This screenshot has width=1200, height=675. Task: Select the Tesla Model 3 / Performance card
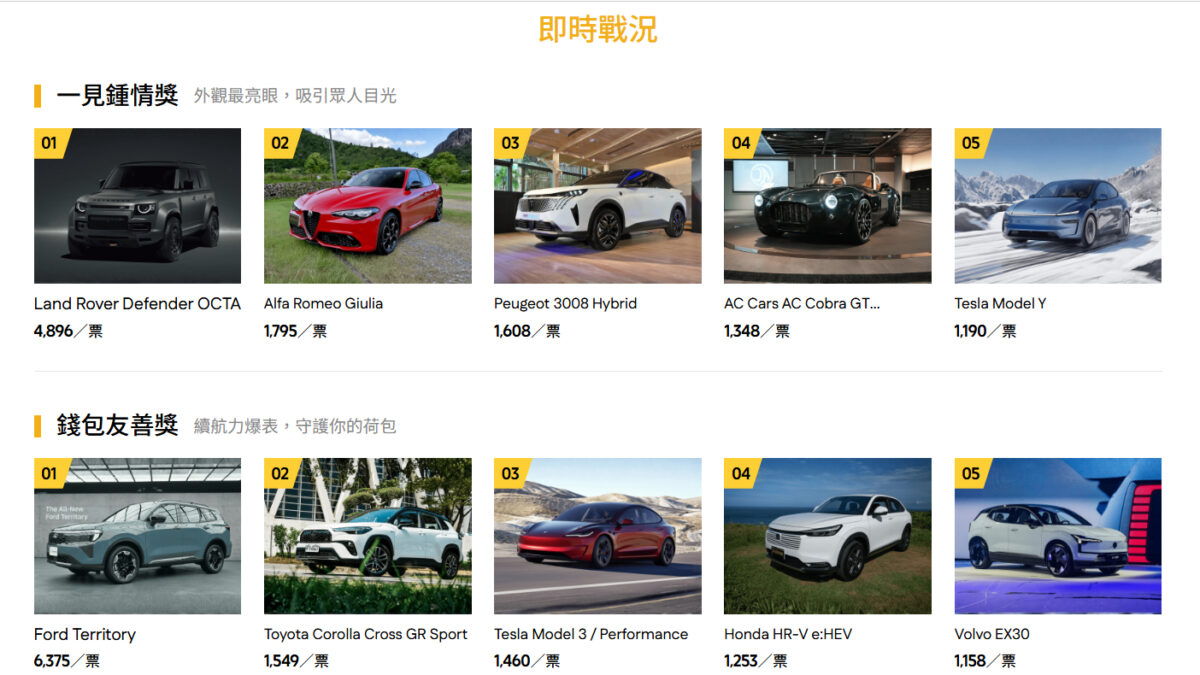[x=597, y=536]
